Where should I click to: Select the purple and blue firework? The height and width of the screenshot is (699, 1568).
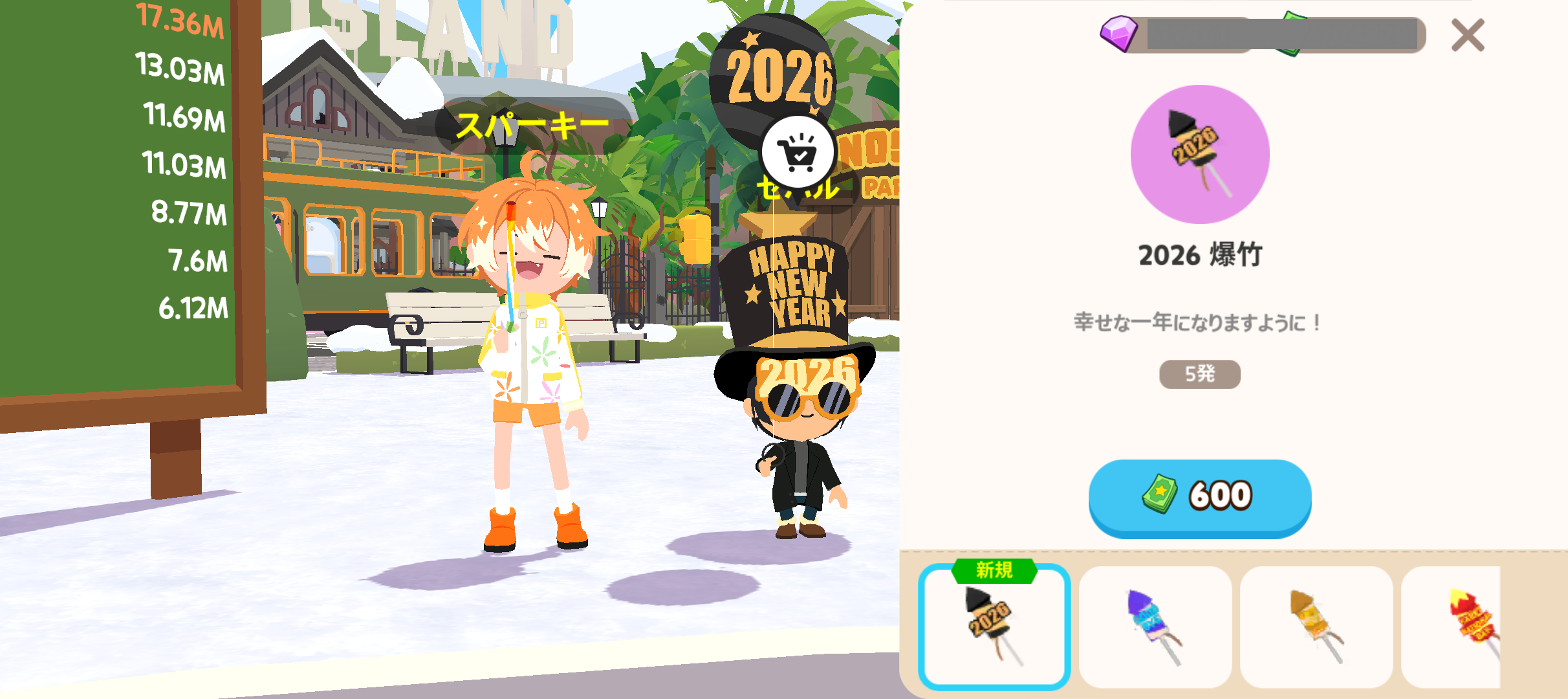coord(1155,626)
